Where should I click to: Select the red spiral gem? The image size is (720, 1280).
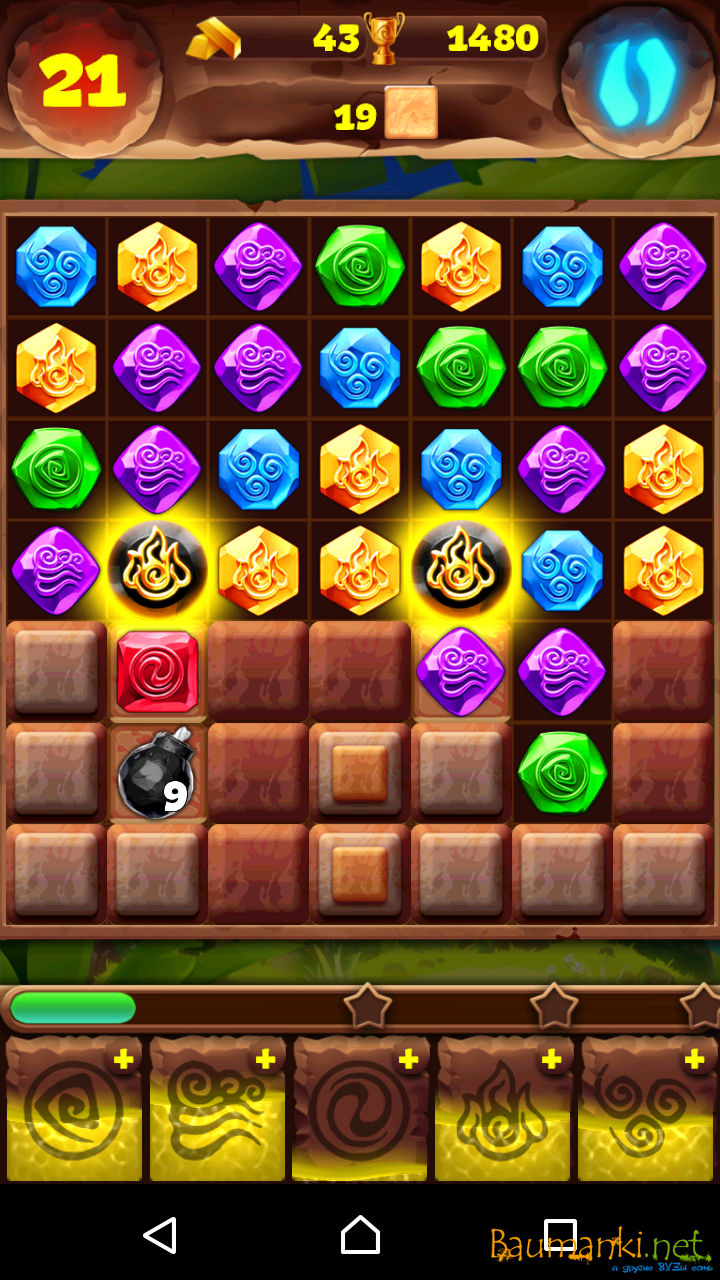coord(157,671)
